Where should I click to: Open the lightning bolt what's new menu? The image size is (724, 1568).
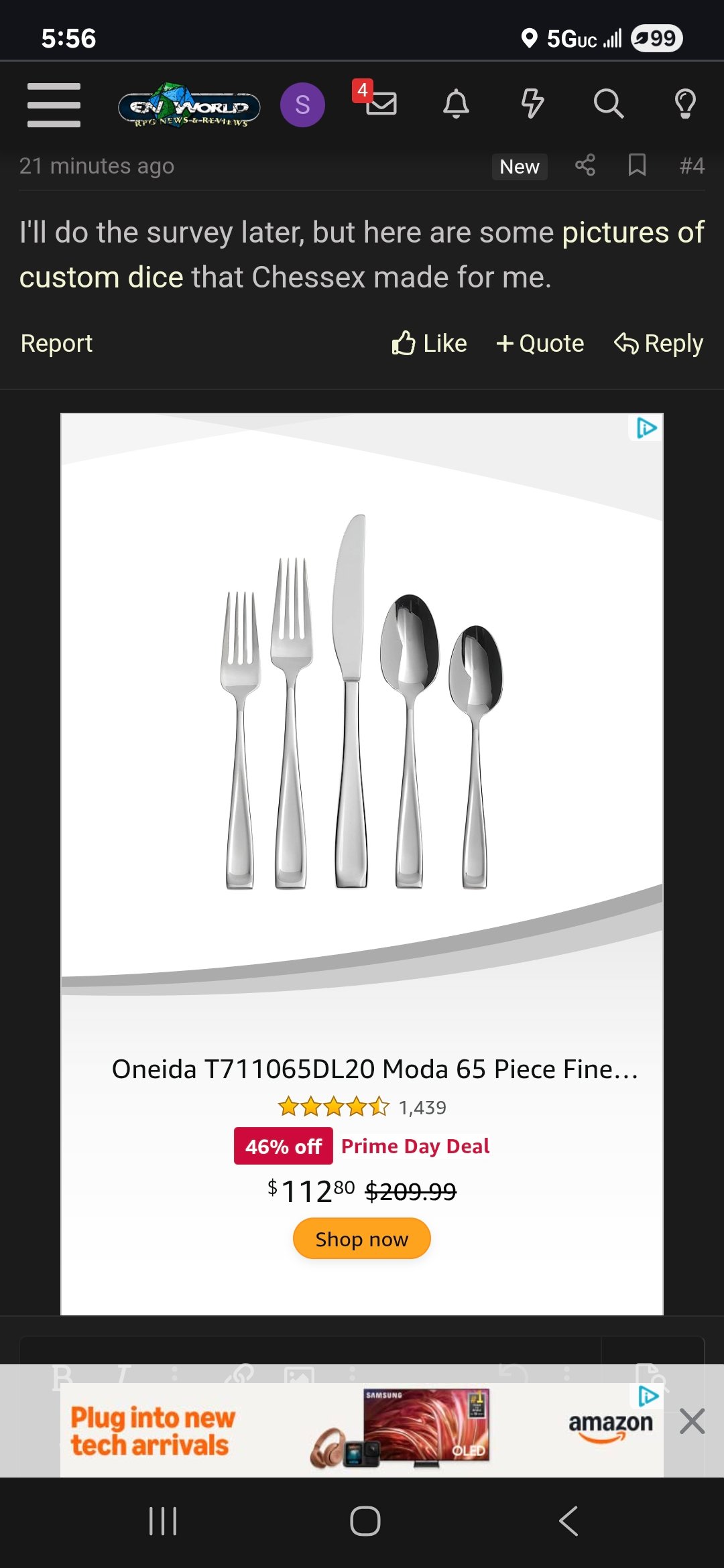point(532,104)
